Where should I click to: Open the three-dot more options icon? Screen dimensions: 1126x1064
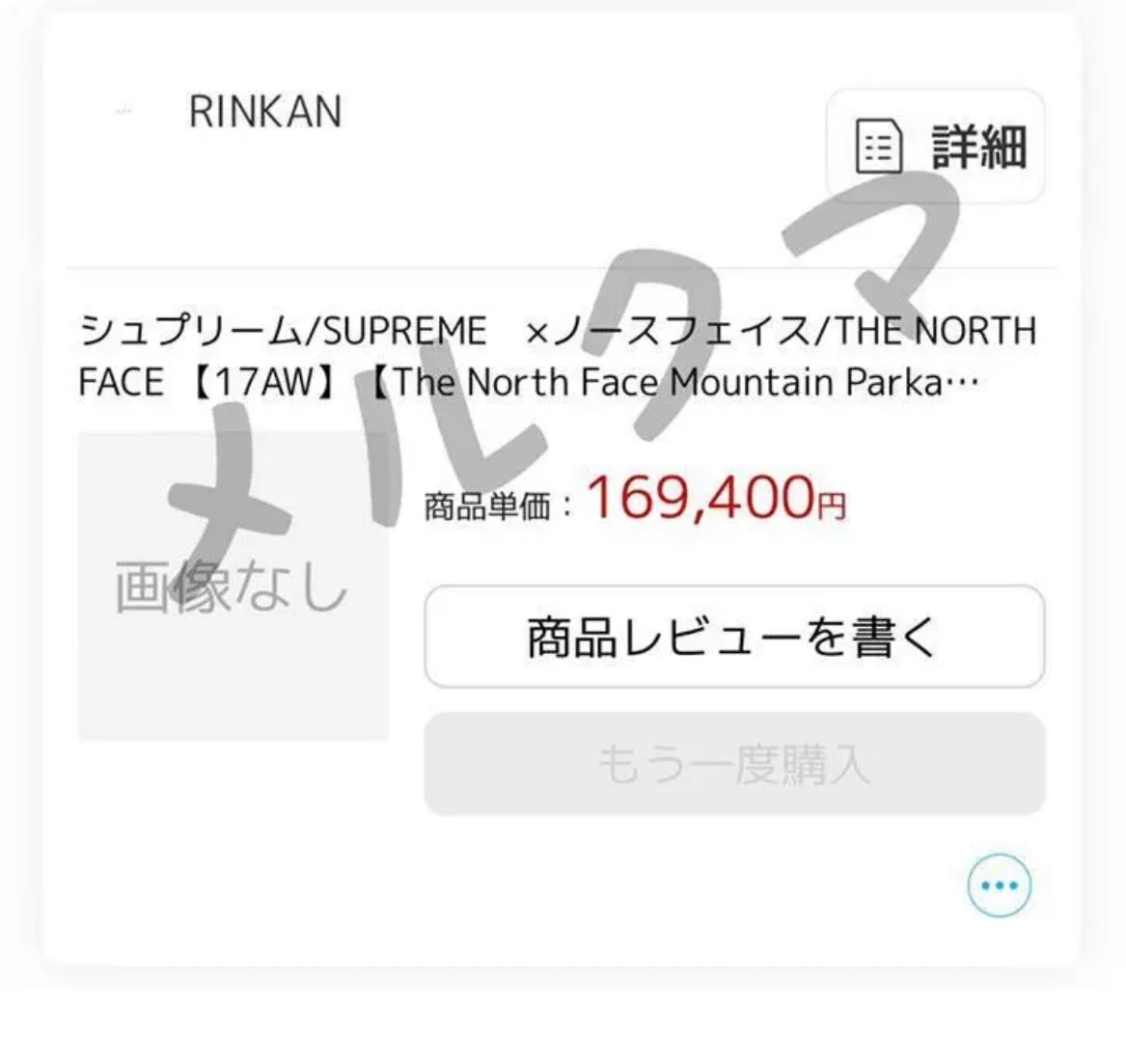(999, 885)
